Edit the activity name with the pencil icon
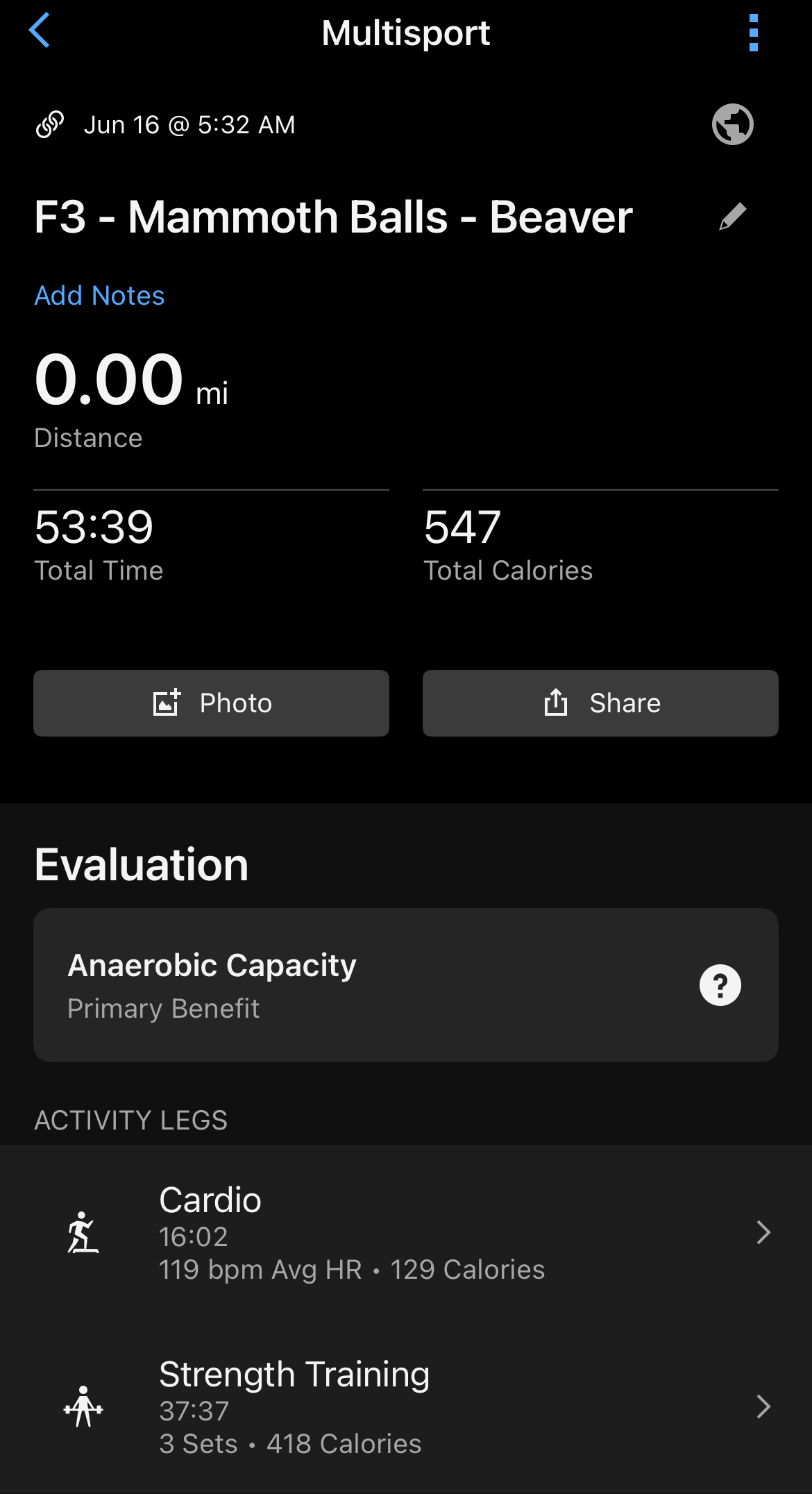The width and height of the screenshot is (812, 1494). pos(732,217)
